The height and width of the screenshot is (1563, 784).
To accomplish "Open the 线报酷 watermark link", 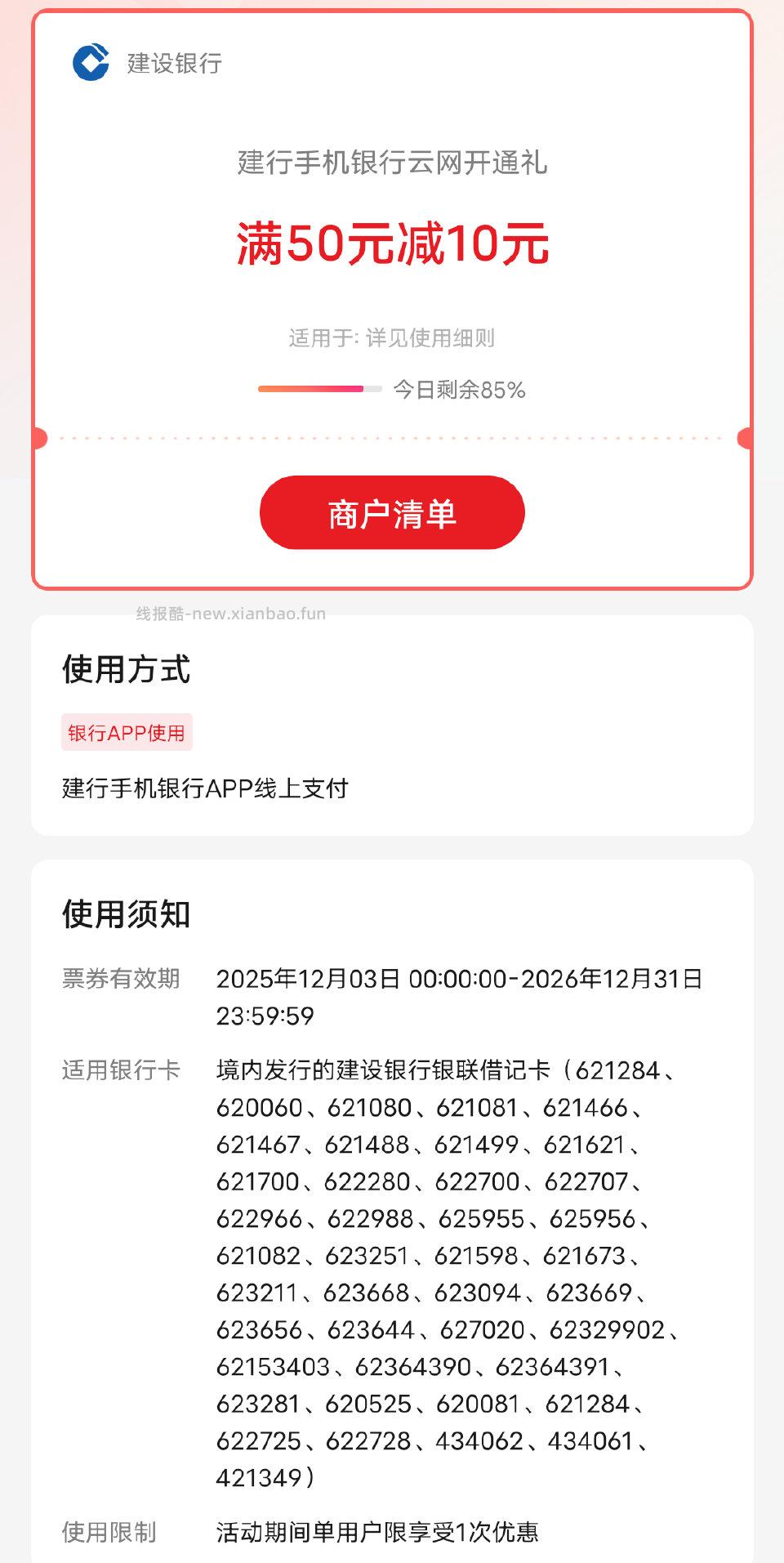I will click(x=233, y=614).
